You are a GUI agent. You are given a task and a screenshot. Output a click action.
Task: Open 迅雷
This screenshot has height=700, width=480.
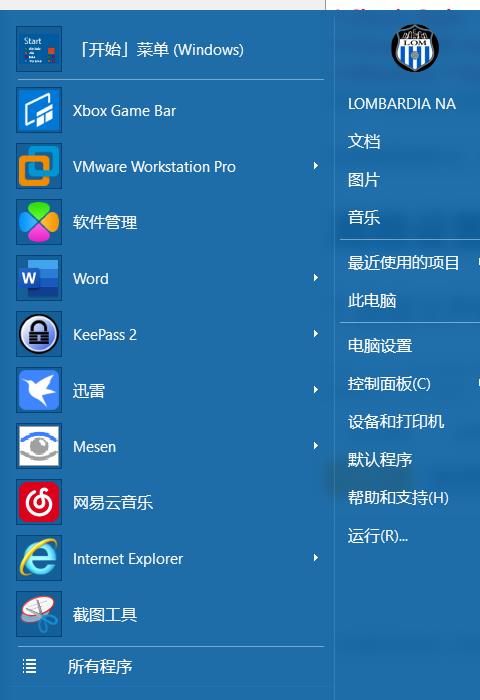[x=170, y=390]
